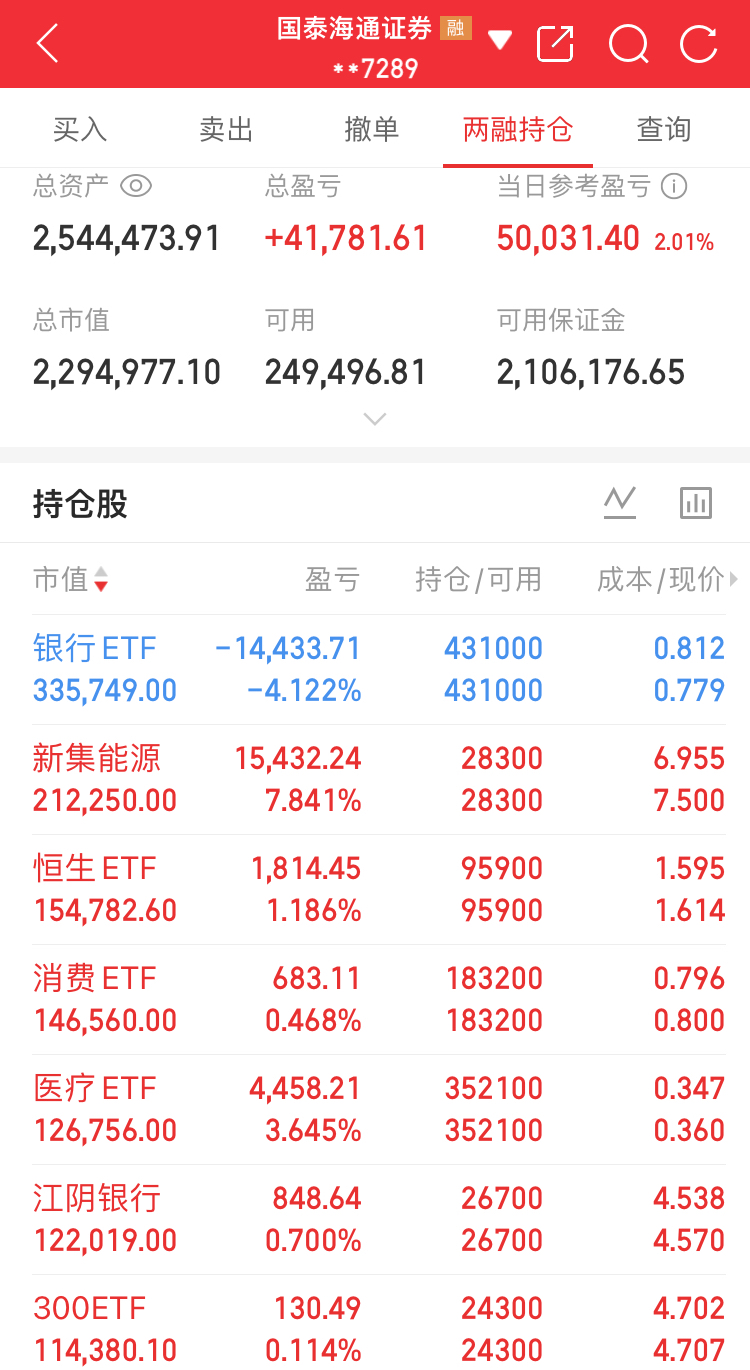750x1370 pixels.
Task: Open search from the header
Action: (x=628, y=44)
